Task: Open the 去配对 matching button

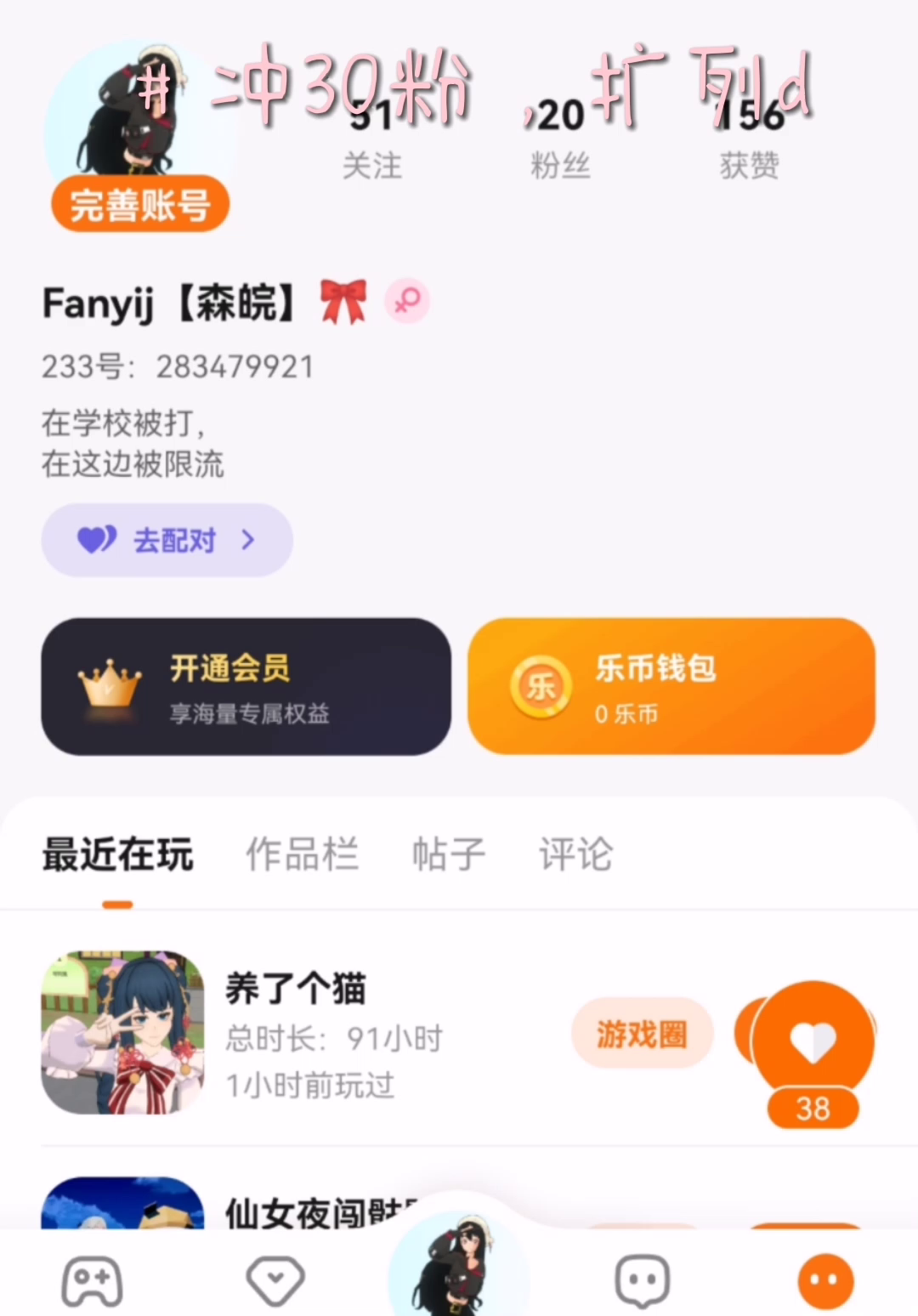Action: [x=167, y=540]
